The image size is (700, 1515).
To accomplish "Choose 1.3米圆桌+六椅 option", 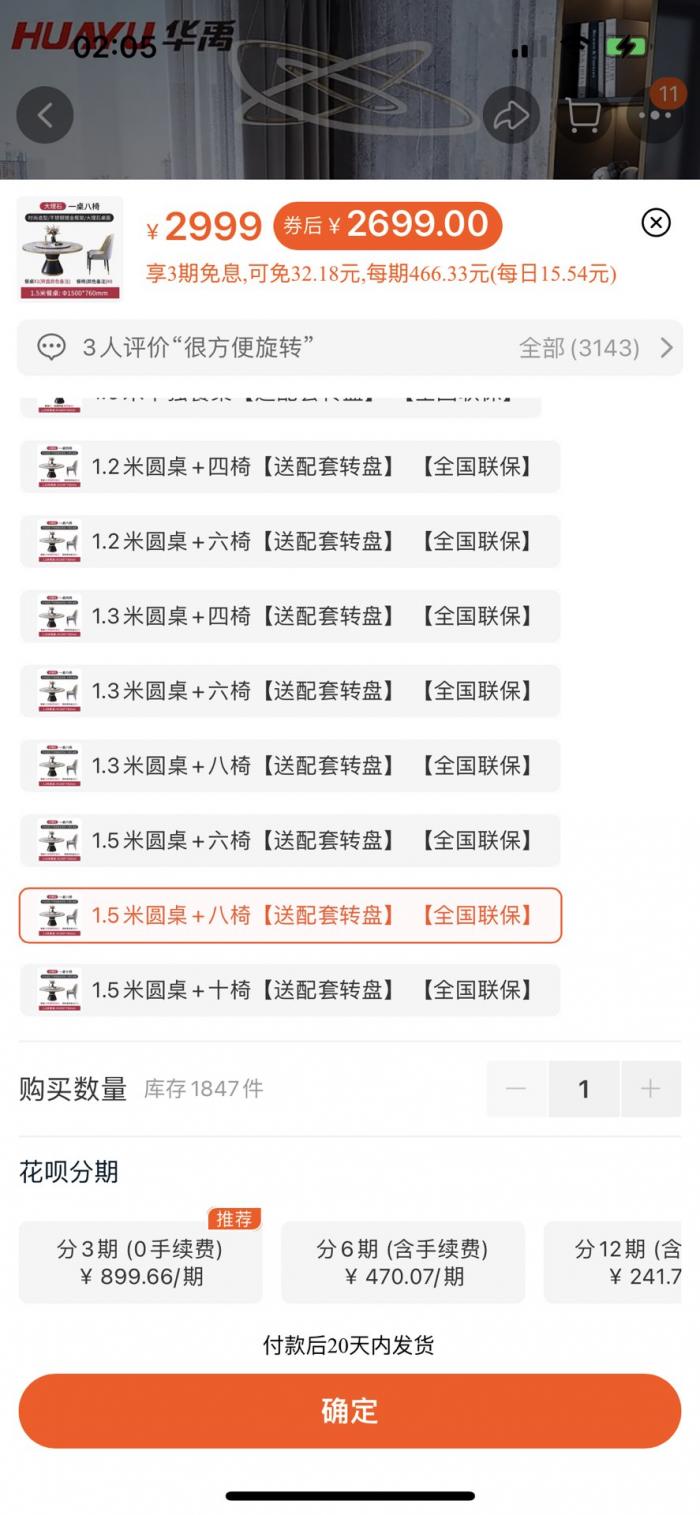I will pyautogui.click(x=290, y=691).
